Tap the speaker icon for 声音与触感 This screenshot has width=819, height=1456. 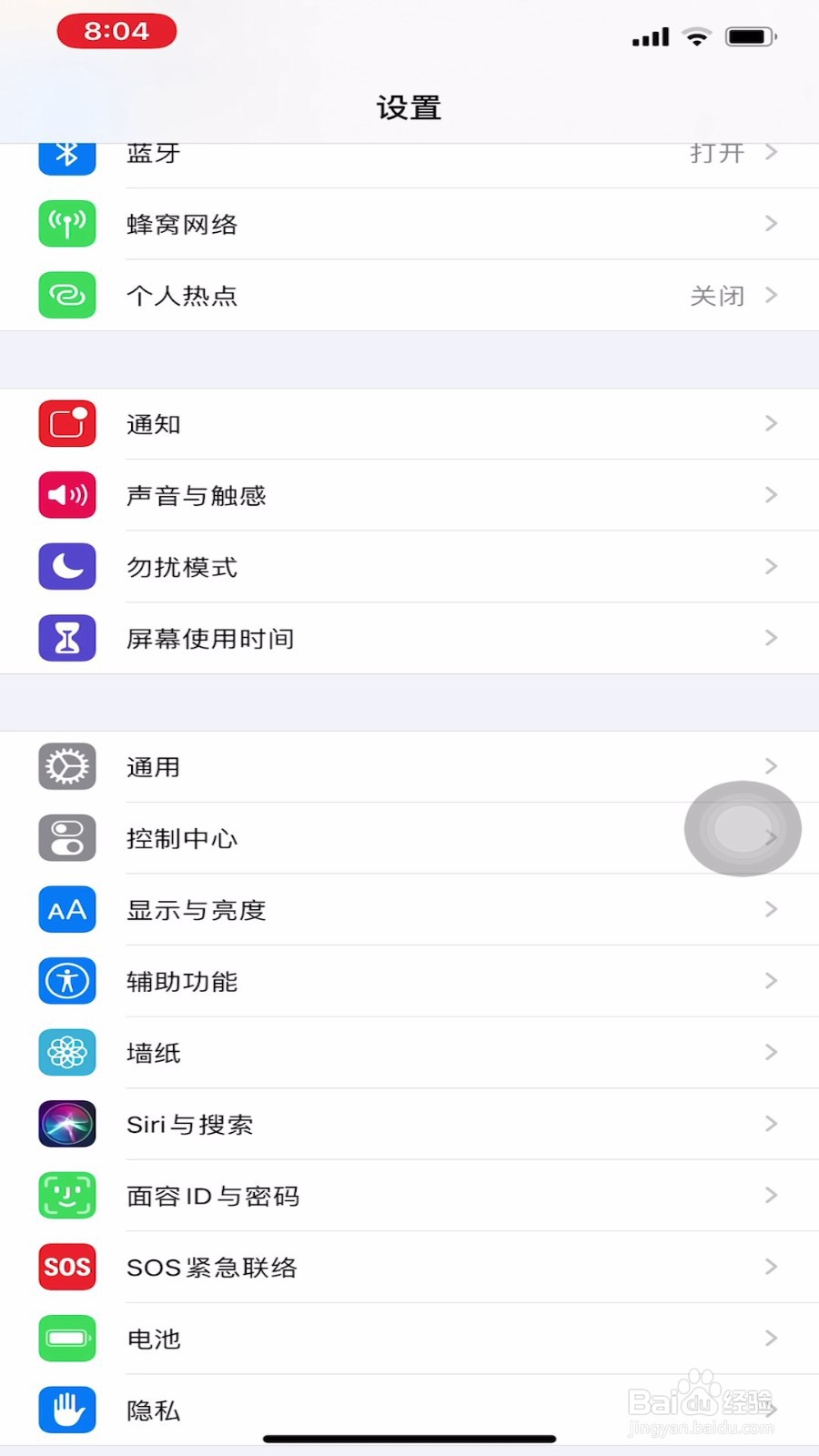[x=66, y=495]
